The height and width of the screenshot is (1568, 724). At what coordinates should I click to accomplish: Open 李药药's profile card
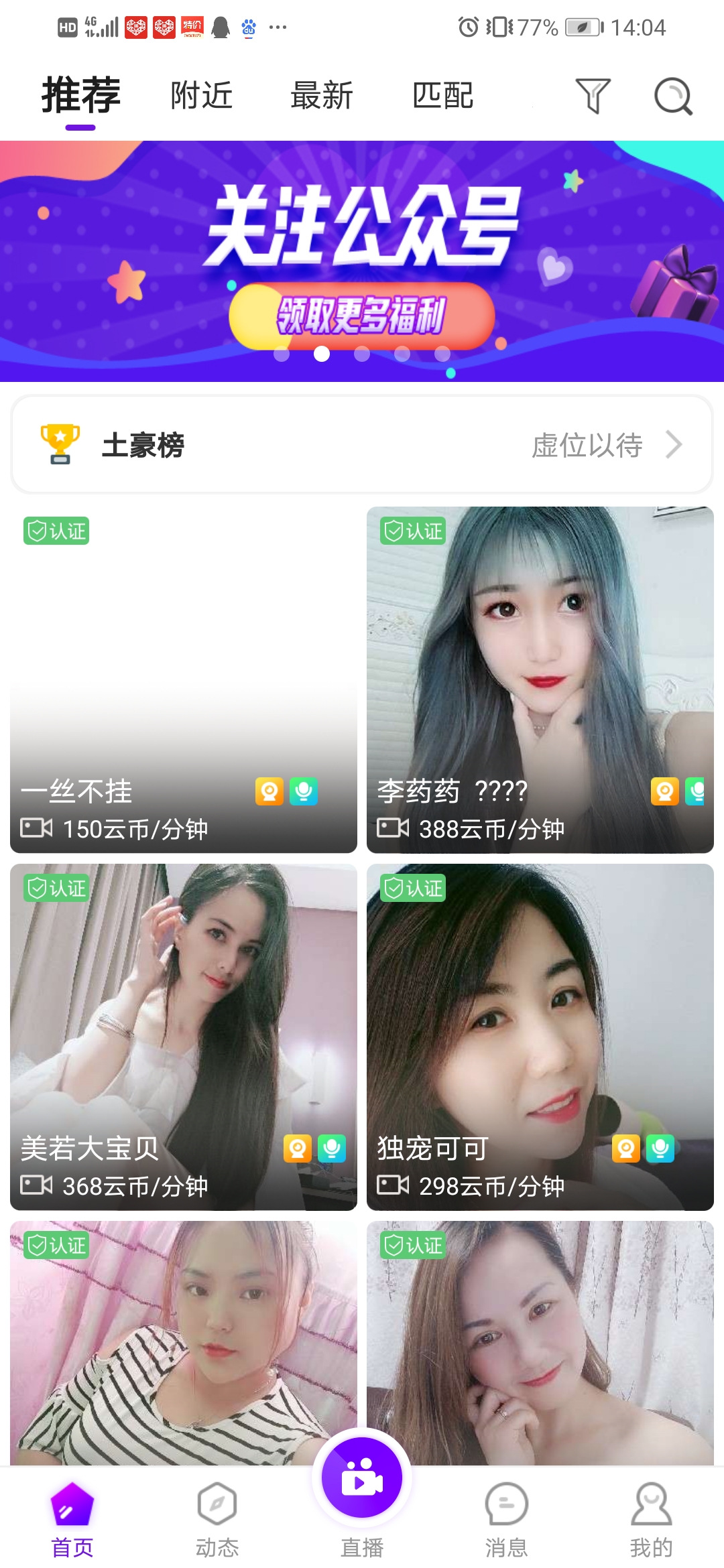tap(540, 679)
